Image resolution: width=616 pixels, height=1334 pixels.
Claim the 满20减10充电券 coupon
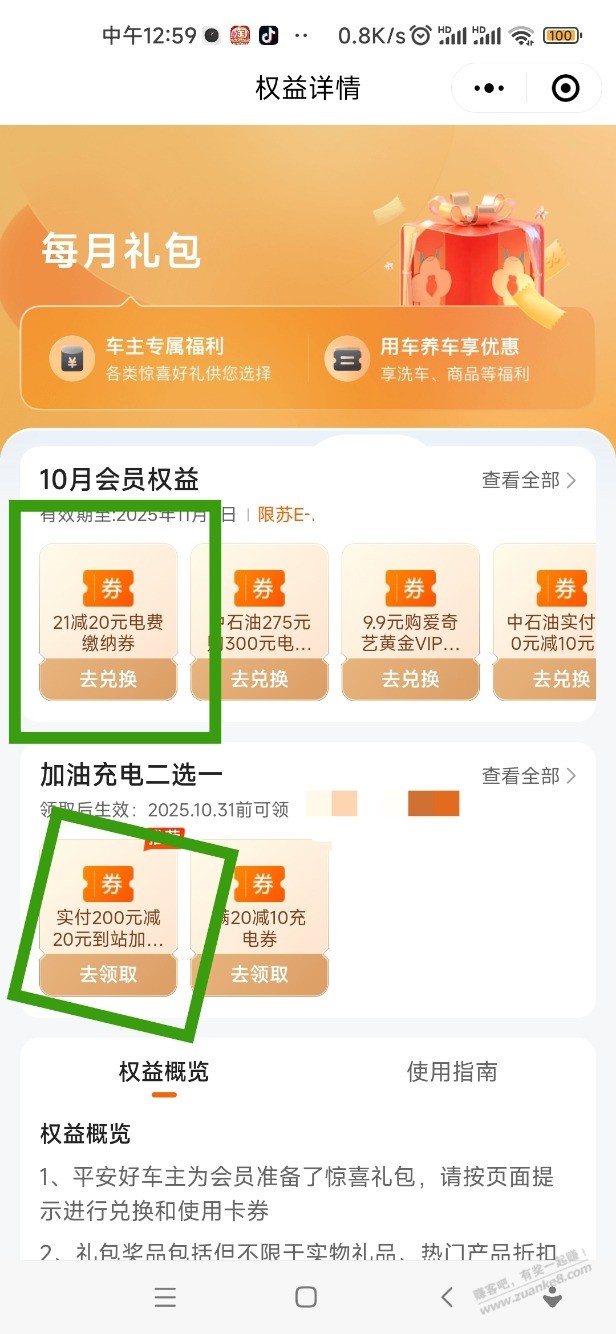pos(259,974)
